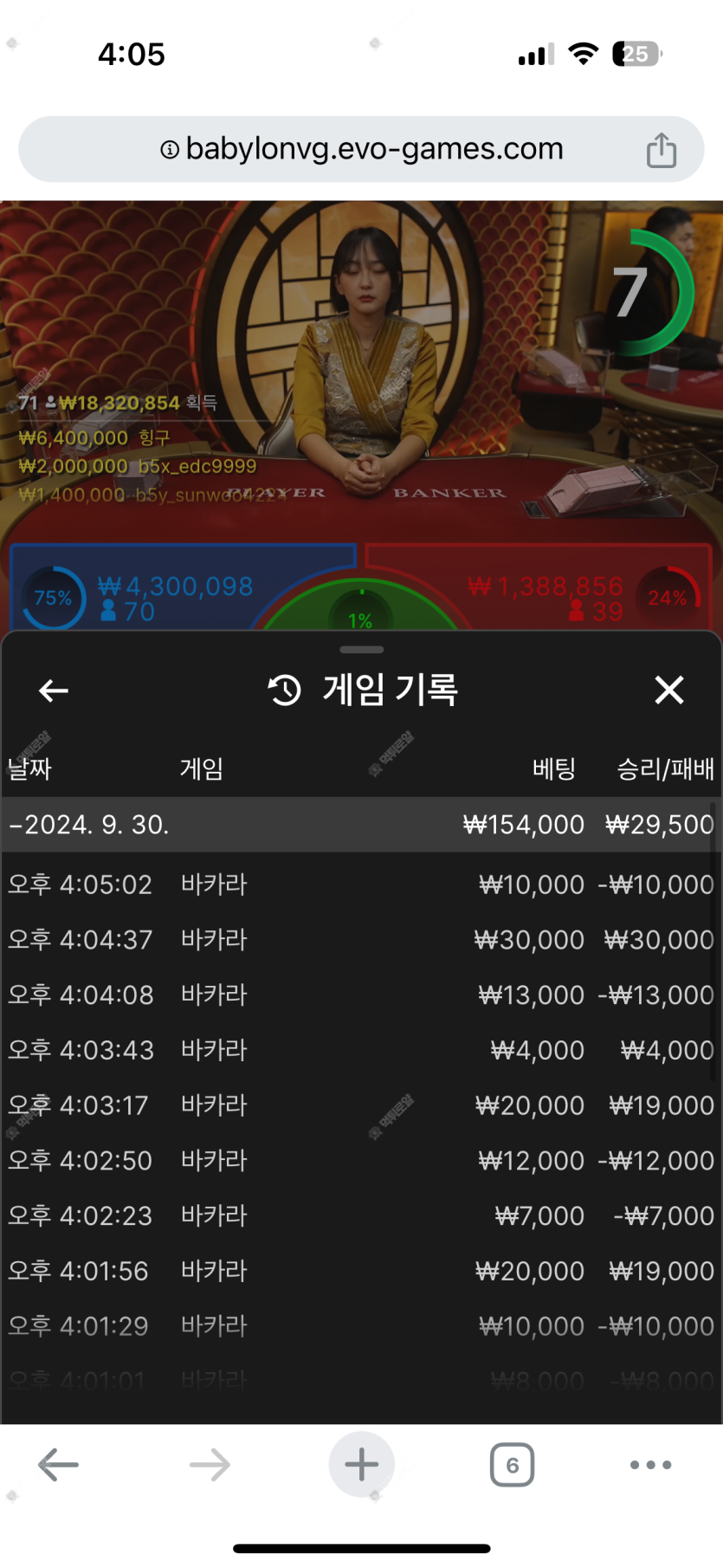Screen dimensions: 723x1568
Task: View the 6 open browser tabs
Action: 512,1465
